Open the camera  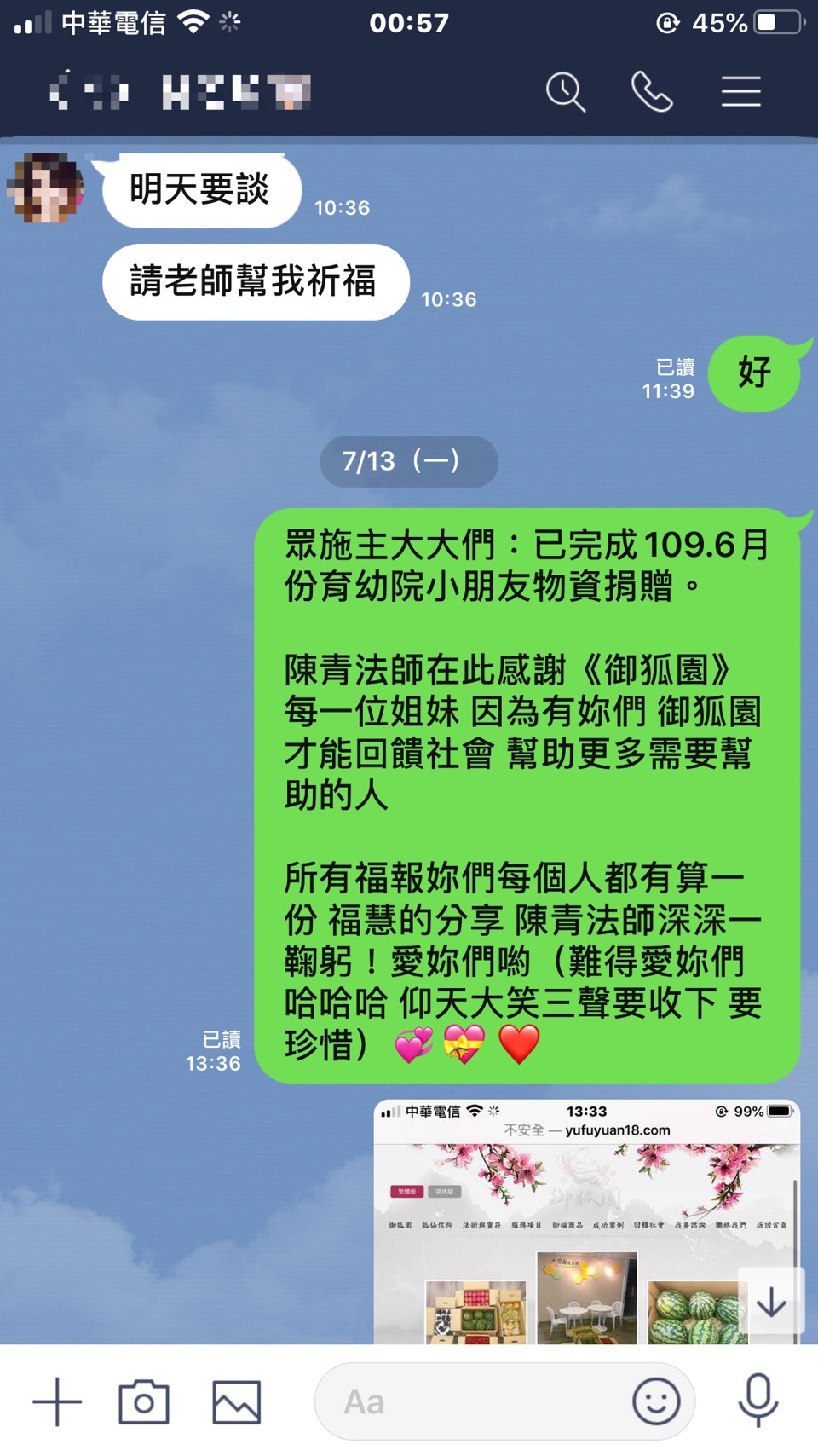click(x=144, y=1401)
